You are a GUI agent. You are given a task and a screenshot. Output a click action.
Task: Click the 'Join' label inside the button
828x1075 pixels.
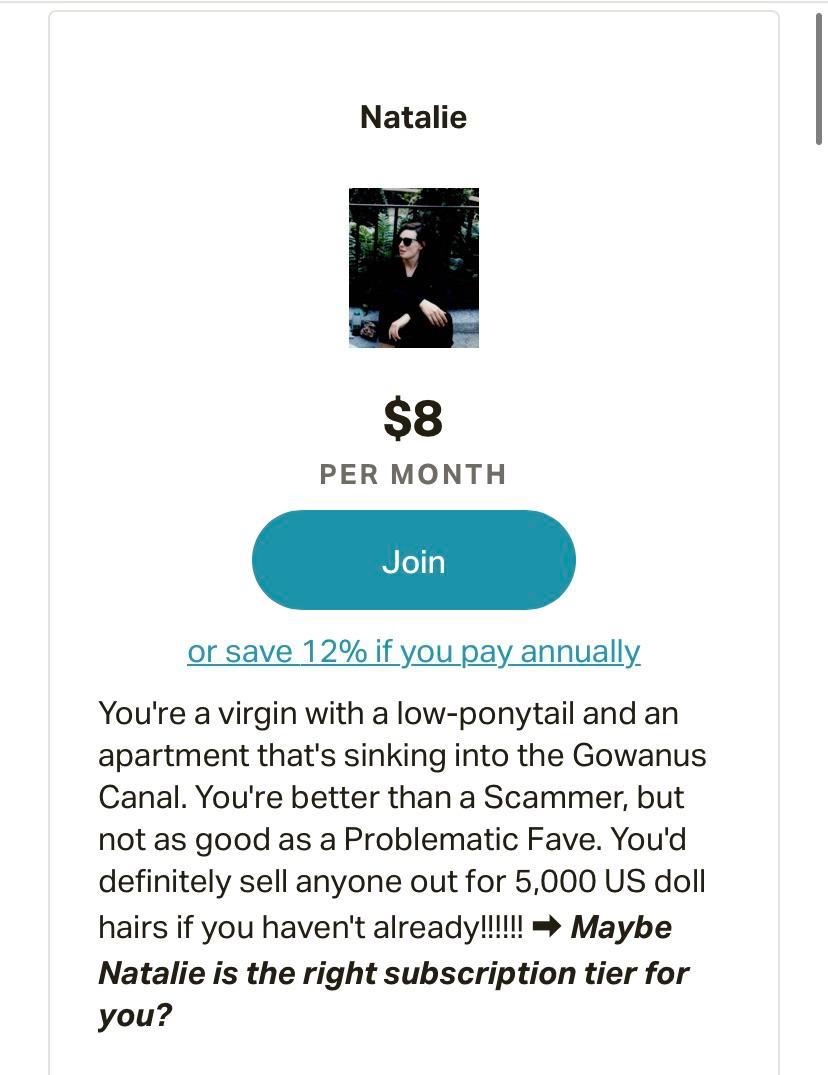413,561
